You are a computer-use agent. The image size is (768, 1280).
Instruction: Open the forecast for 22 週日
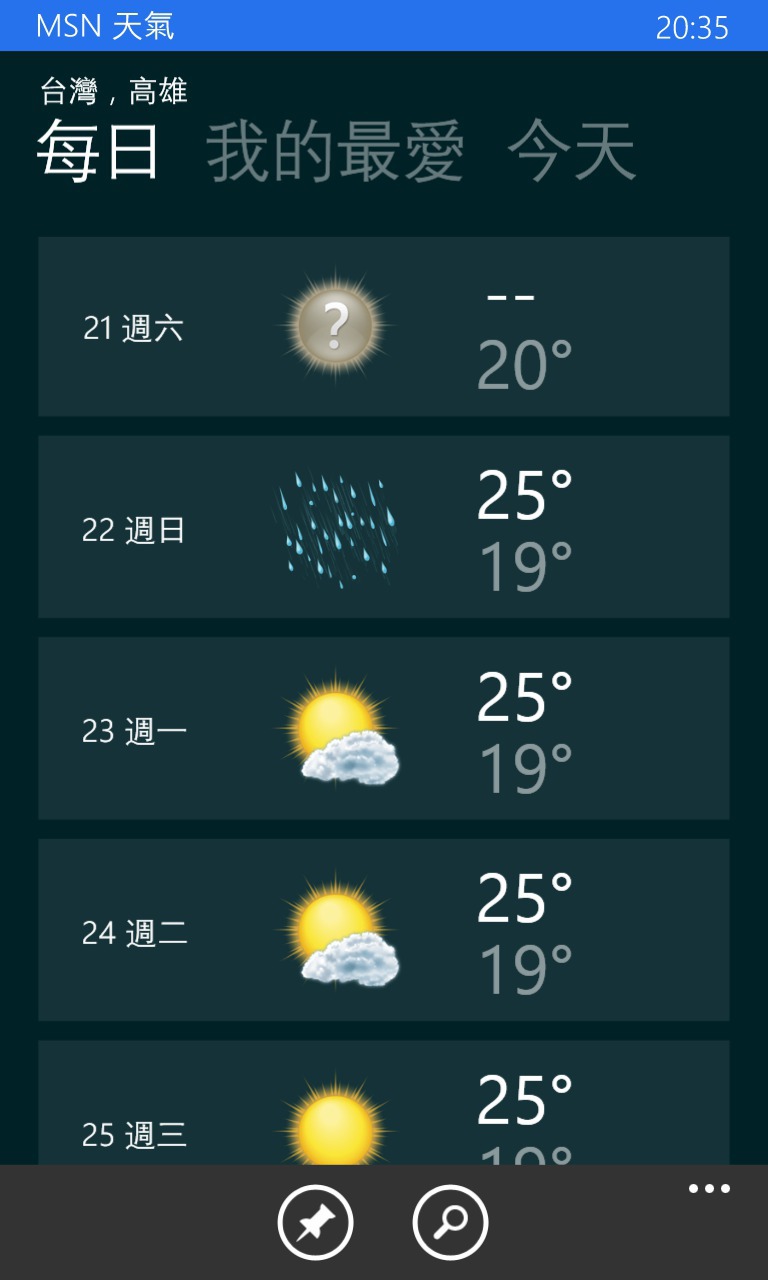coord(384,527)
